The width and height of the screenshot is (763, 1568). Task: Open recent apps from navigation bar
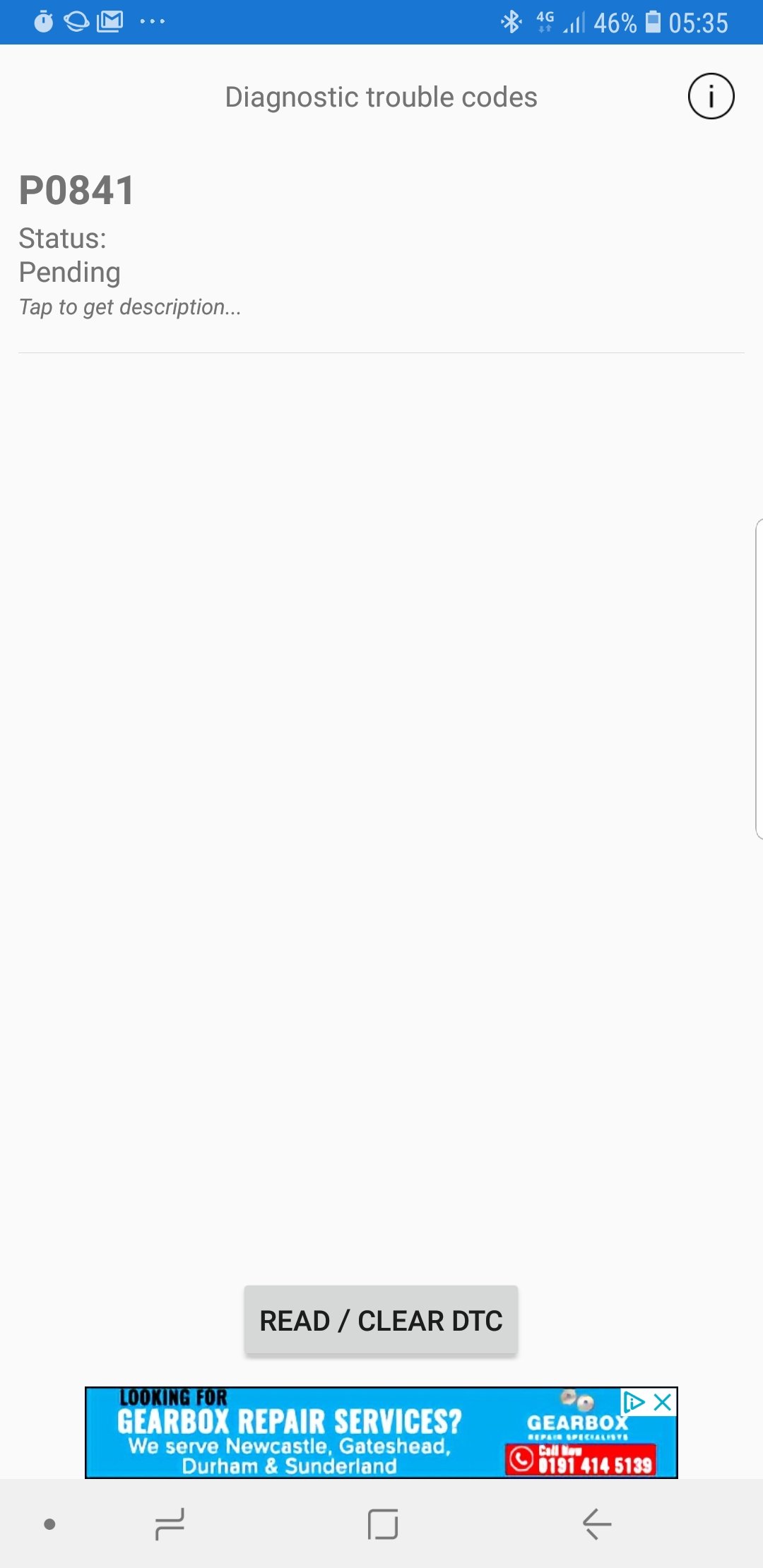tap(170, 1524)
